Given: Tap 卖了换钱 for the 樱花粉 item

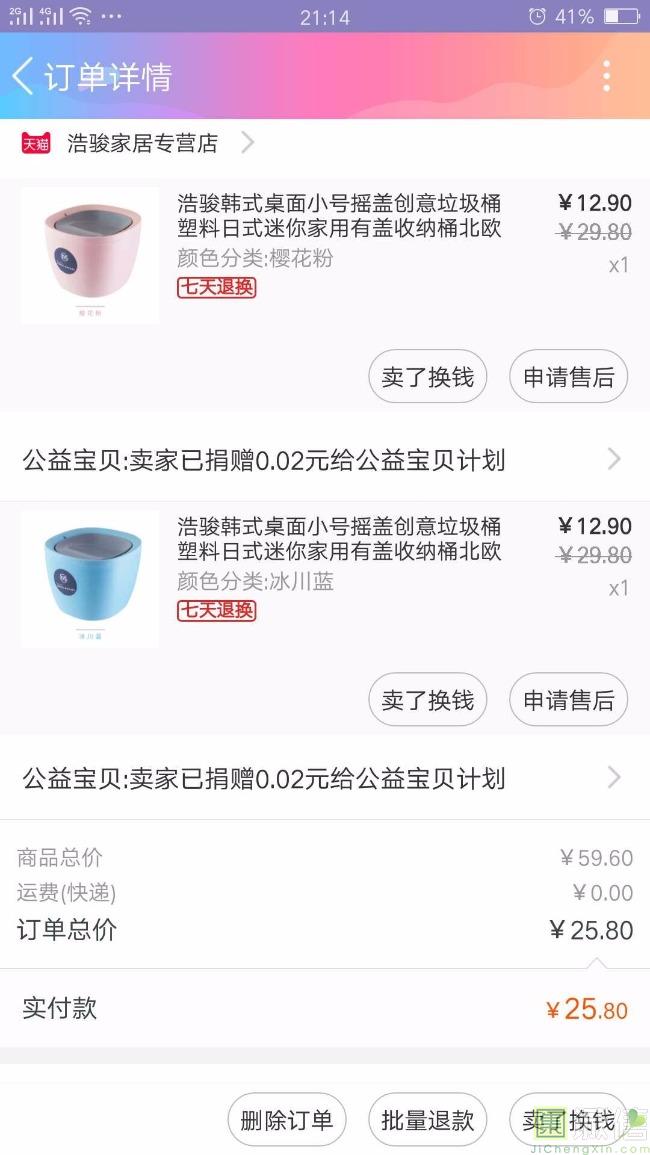Looking at the screenshot, I should pyautogui.click(x=427, y=377).
